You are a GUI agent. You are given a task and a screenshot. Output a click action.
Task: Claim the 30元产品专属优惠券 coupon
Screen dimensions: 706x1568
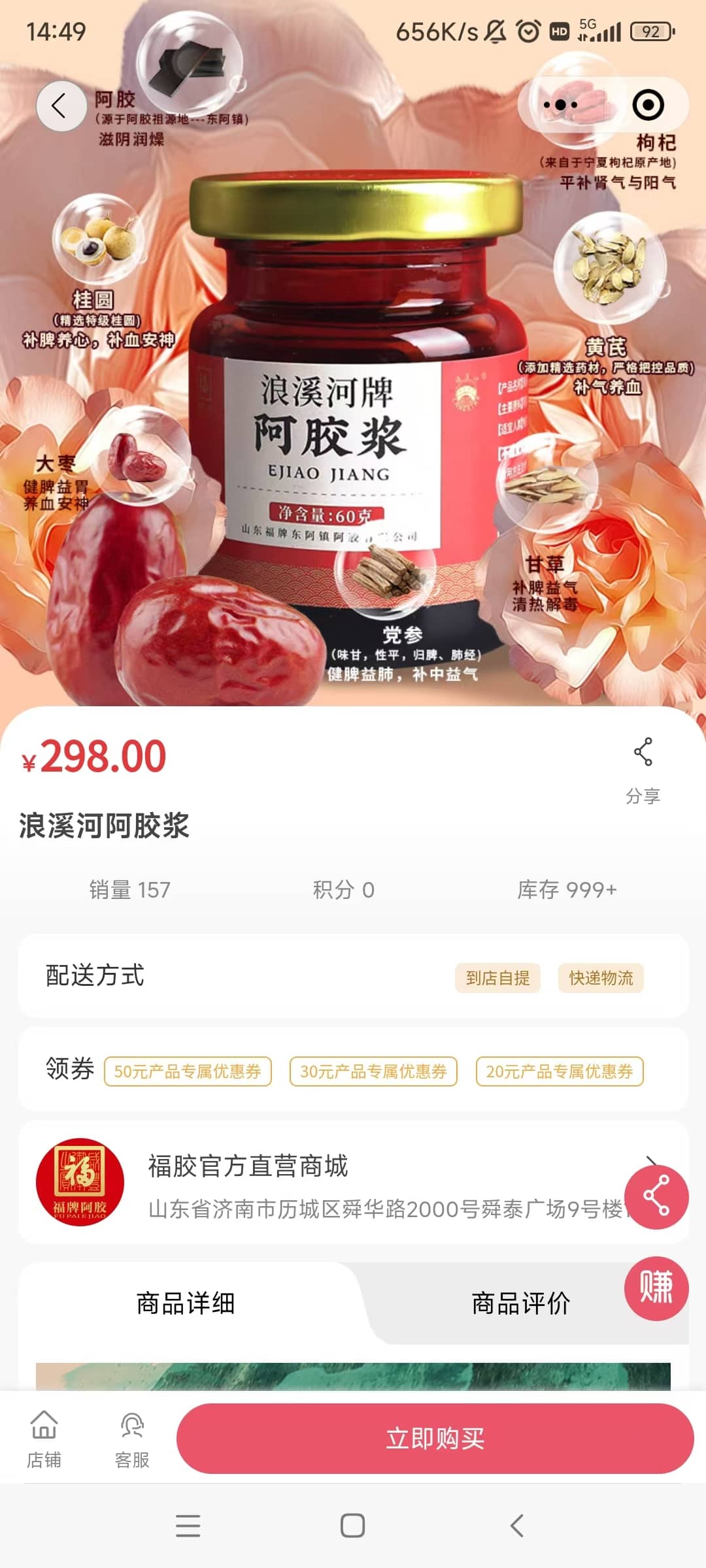click(x=373, y=1071)
